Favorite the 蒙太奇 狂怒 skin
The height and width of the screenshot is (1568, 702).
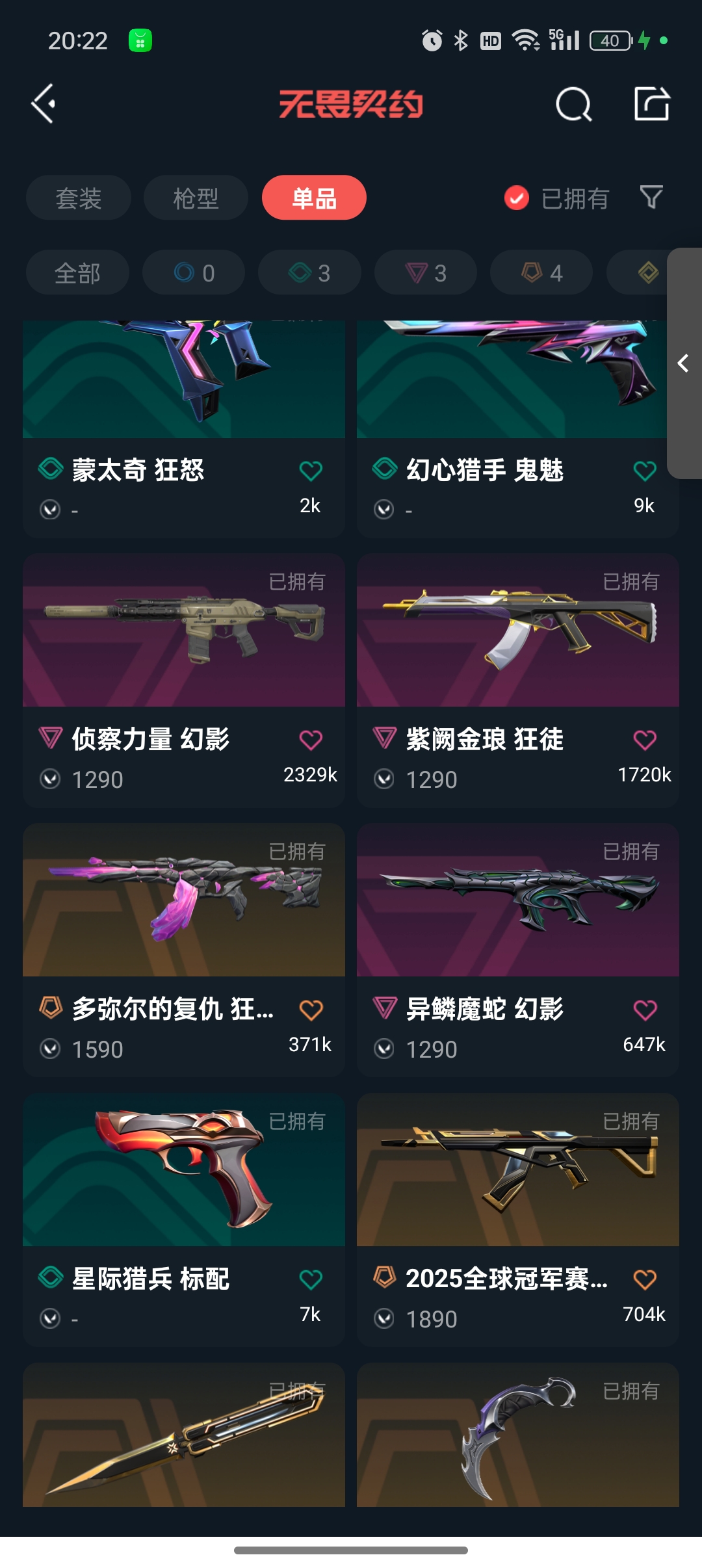point(311,470)
